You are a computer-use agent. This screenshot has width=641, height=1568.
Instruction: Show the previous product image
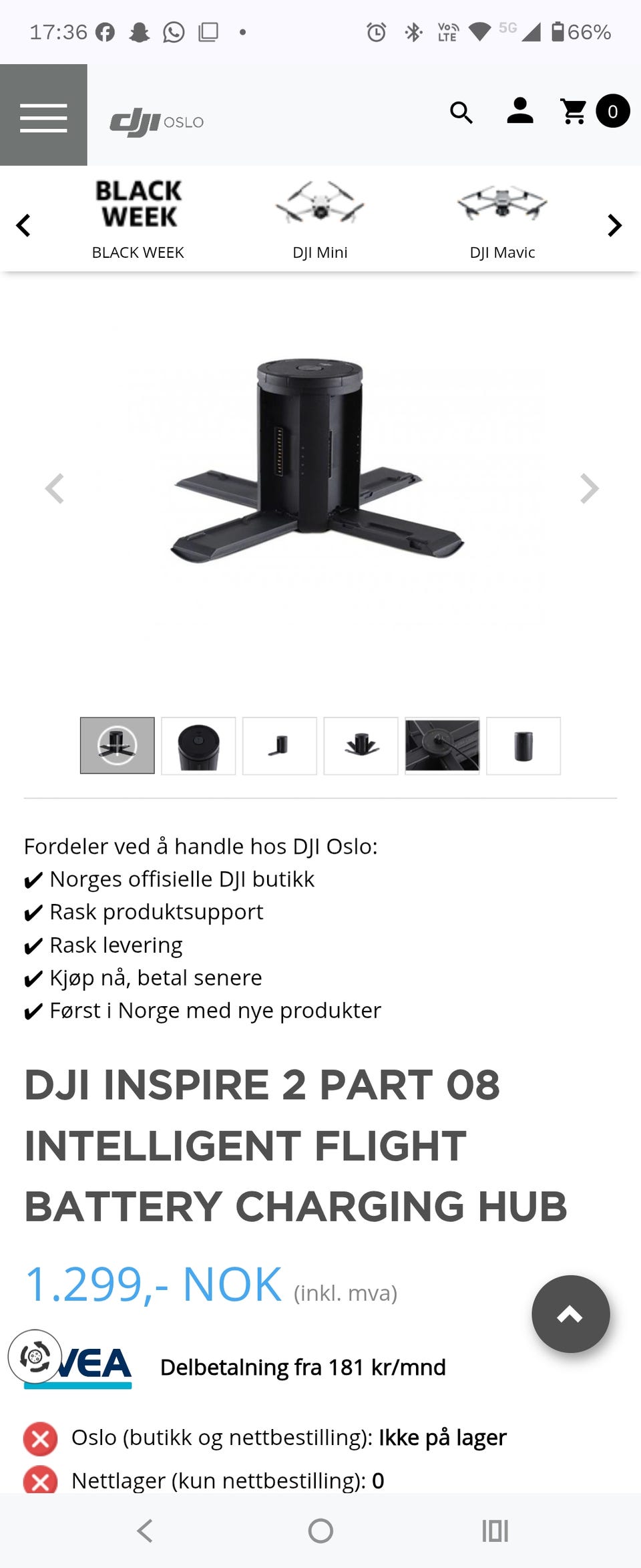[55, 488]
